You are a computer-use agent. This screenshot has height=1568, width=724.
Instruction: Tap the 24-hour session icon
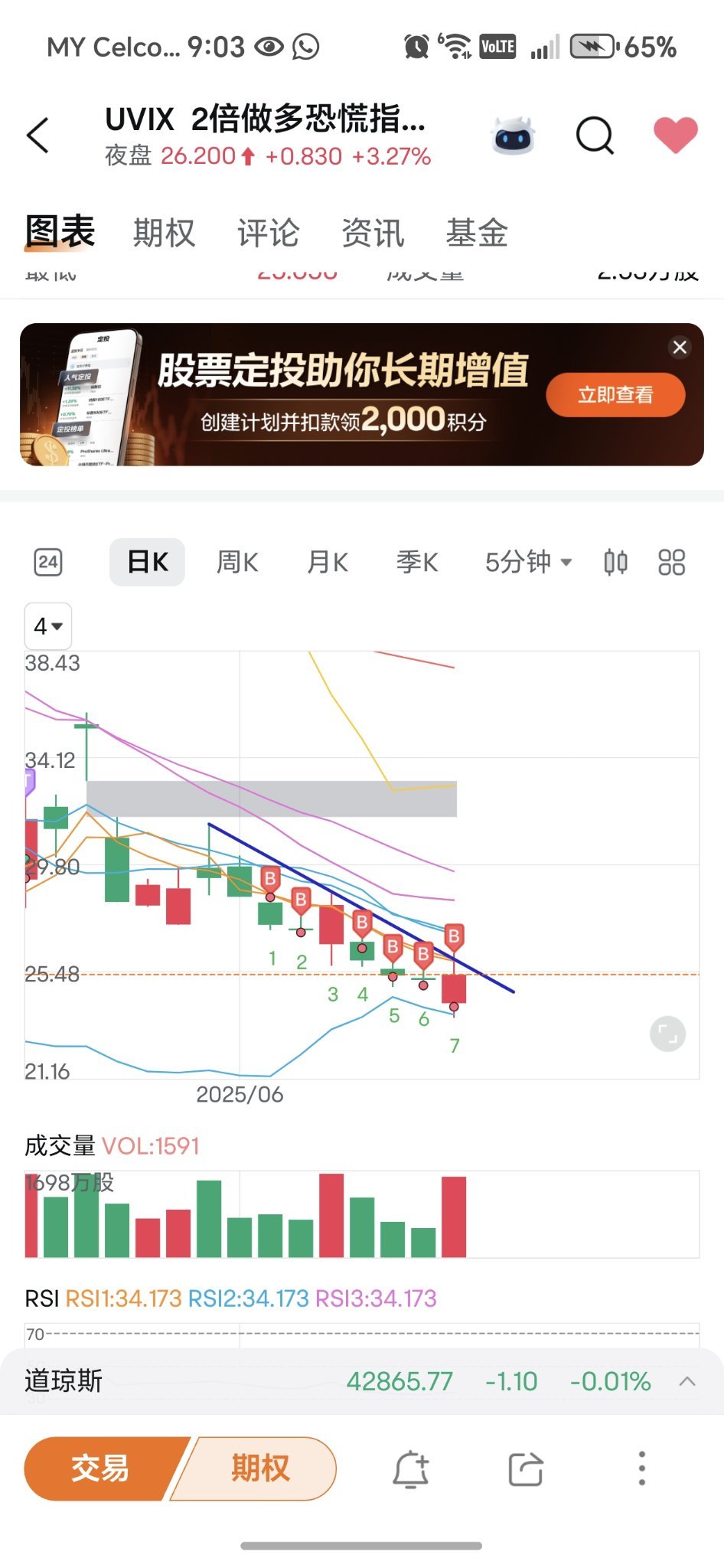tap(48, 563)
